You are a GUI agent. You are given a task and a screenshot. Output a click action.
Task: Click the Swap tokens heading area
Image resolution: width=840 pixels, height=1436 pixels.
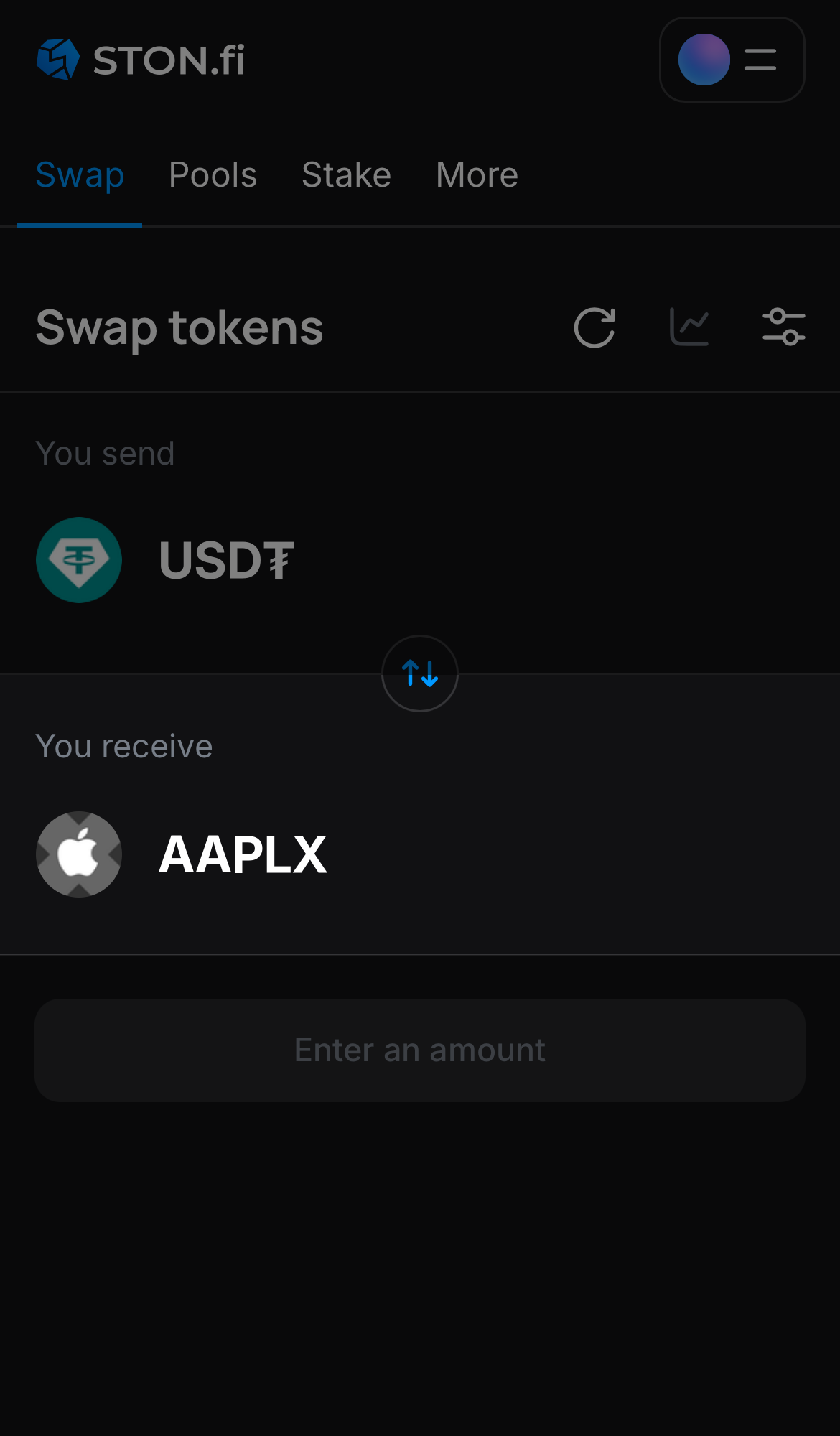coord(179,327)
